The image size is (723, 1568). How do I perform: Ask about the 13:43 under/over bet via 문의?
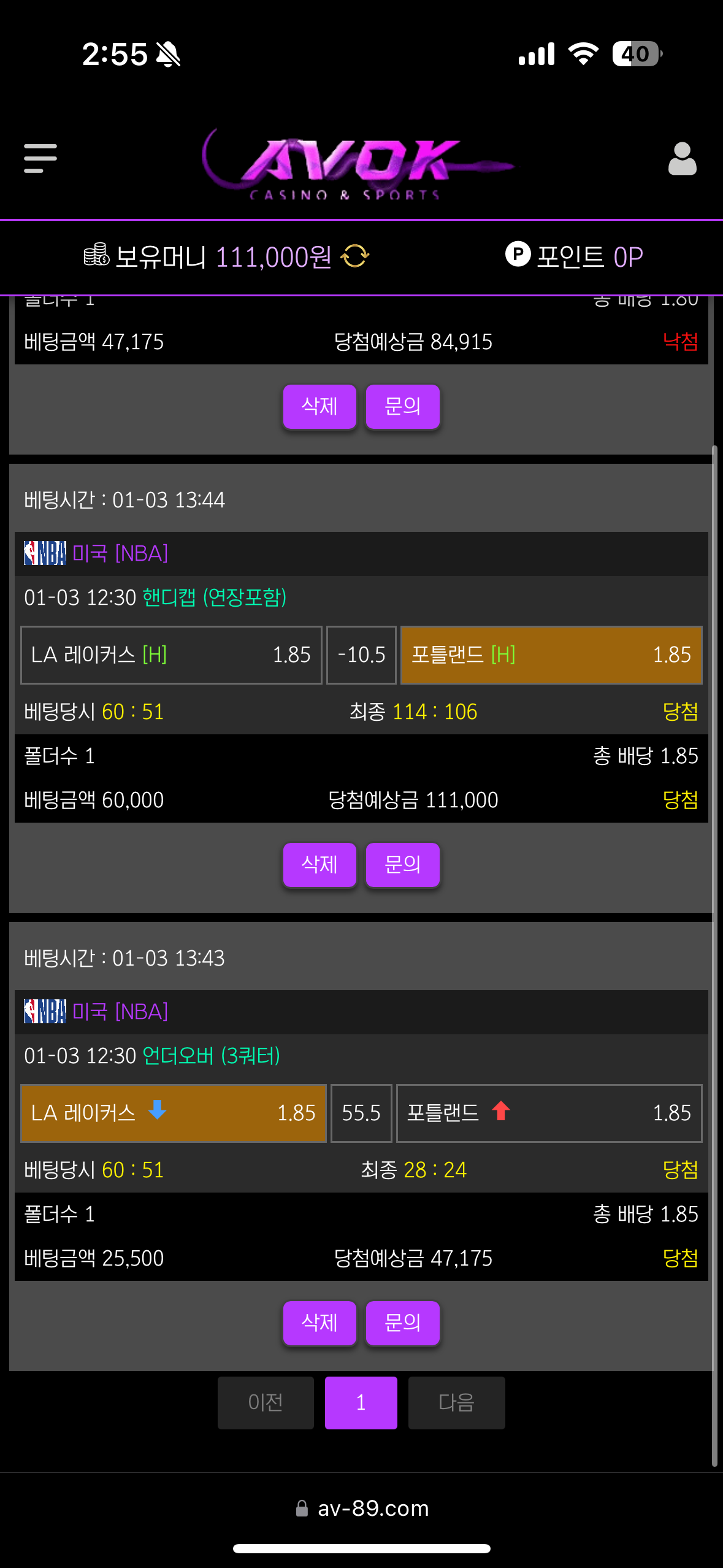[x=402, y=1323]
